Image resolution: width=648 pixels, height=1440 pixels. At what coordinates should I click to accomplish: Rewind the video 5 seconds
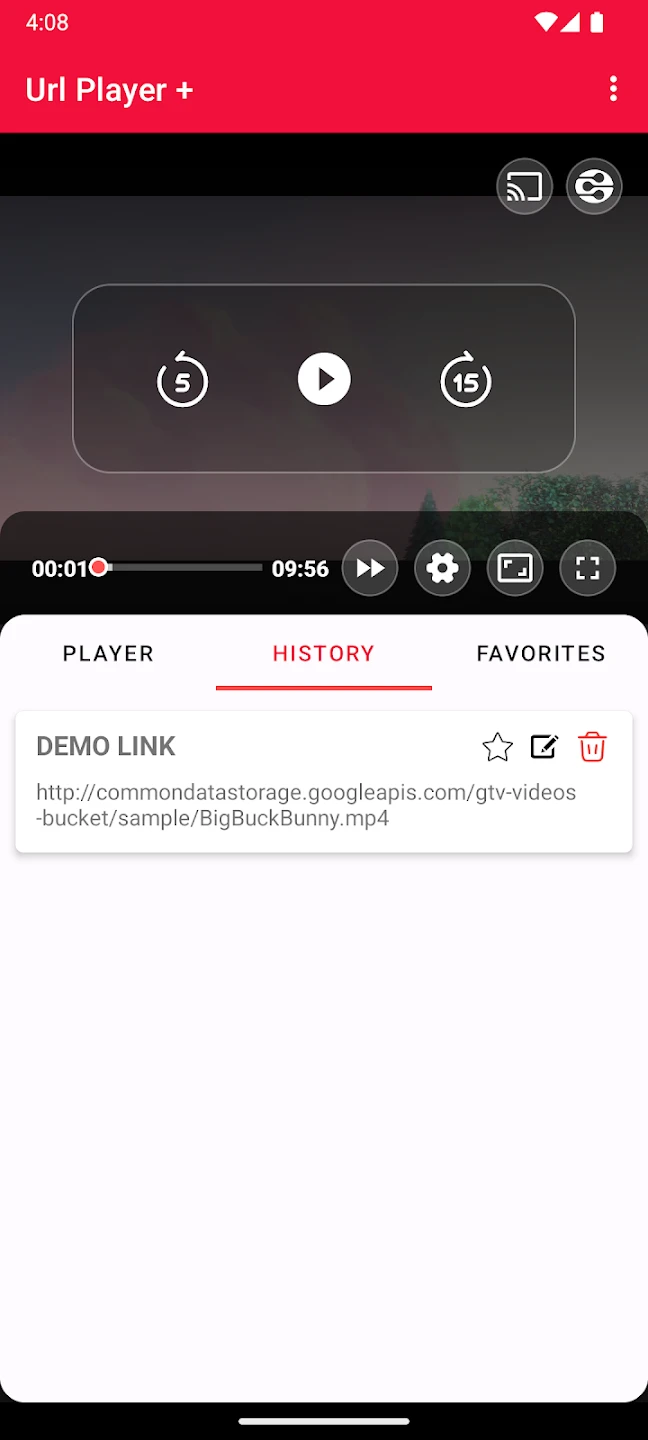(182, 380)
